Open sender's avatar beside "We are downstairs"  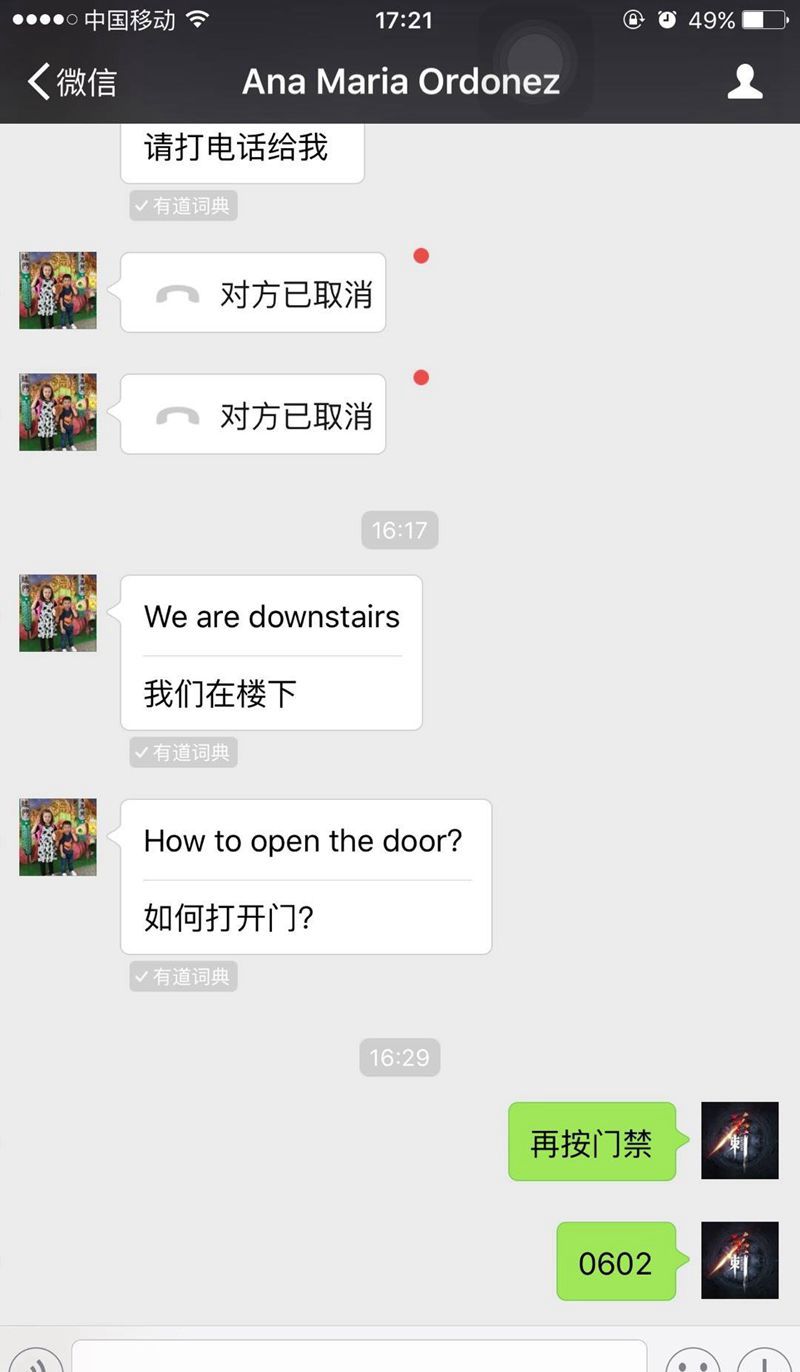pyautogui.click(x=58, y=613)
